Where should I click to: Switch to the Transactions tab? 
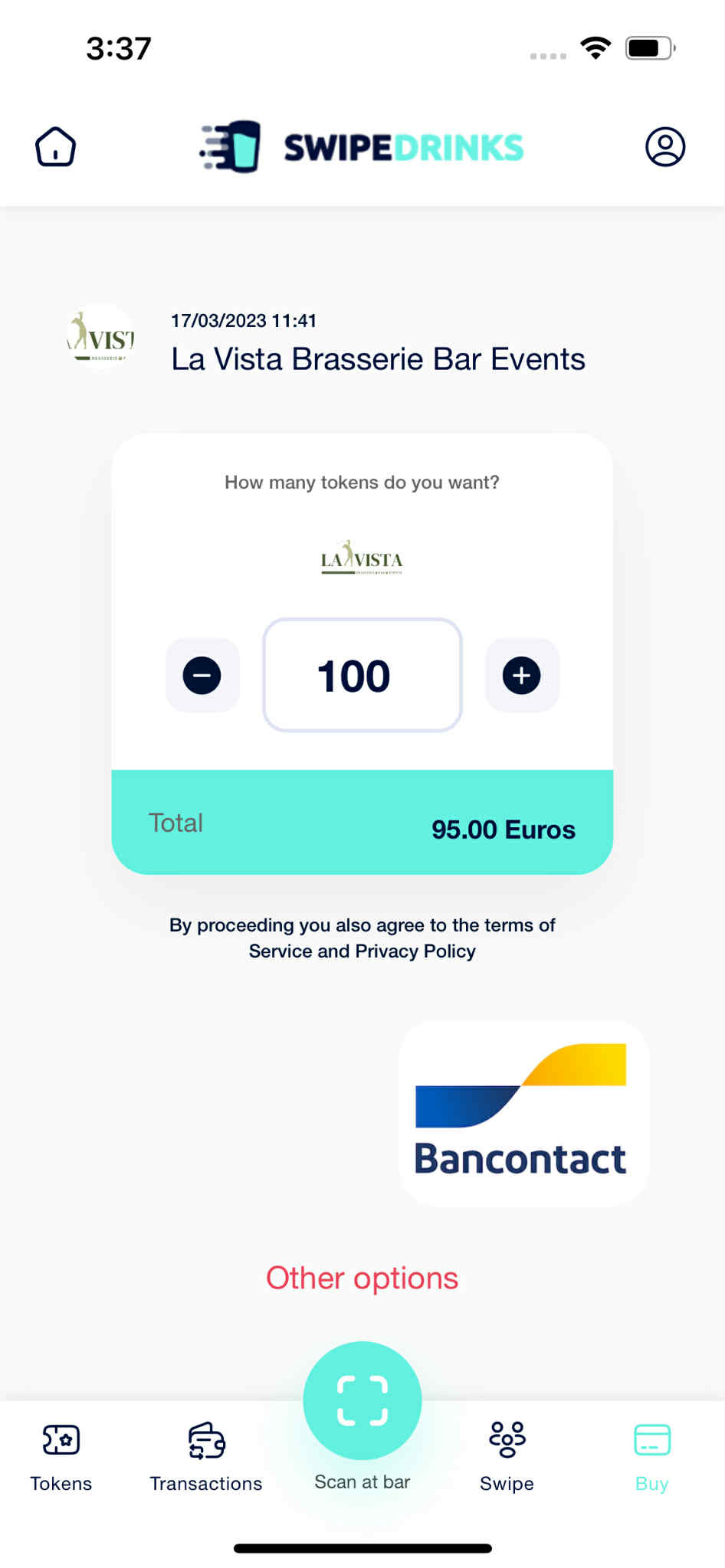[x=206, y=1455]
